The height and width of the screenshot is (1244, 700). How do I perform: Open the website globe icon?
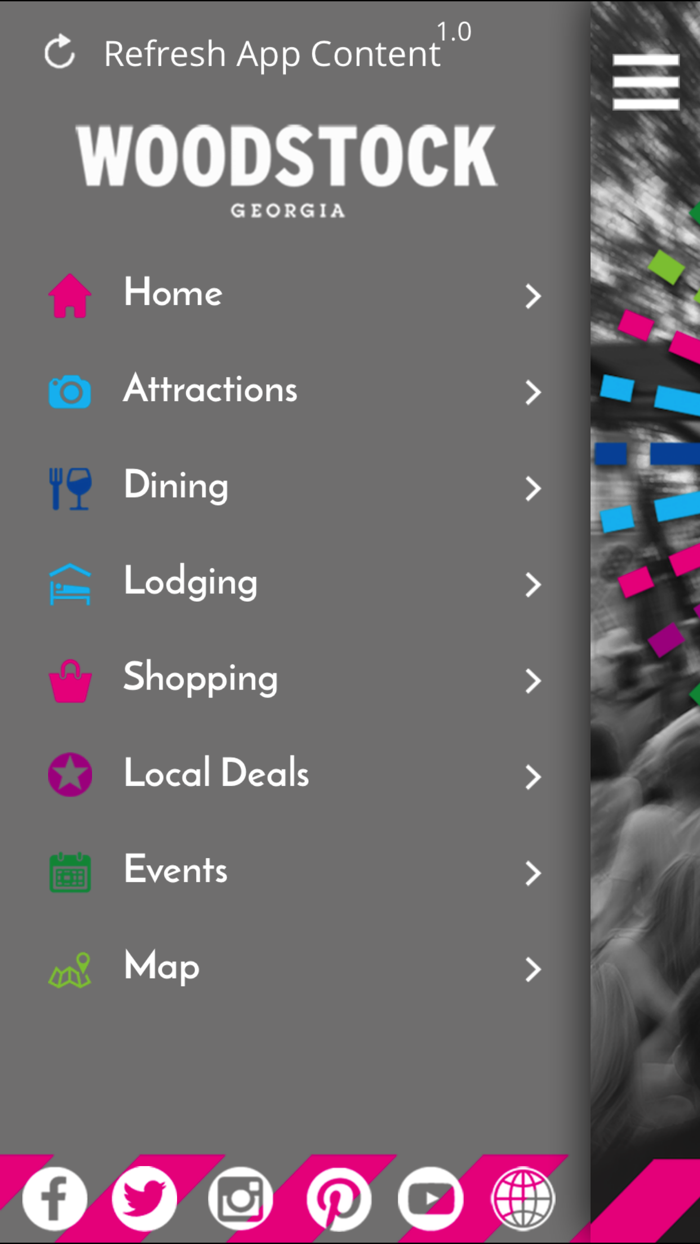523,1198
